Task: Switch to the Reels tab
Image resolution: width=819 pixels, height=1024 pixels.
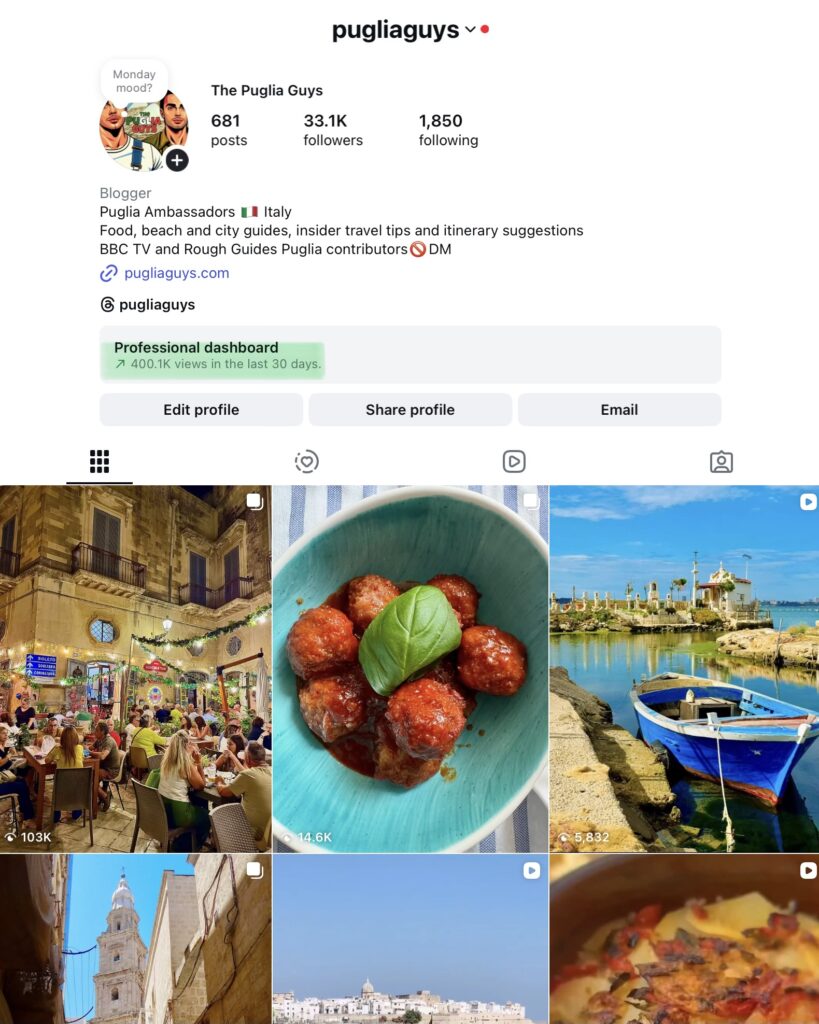Action: (513, 461)
